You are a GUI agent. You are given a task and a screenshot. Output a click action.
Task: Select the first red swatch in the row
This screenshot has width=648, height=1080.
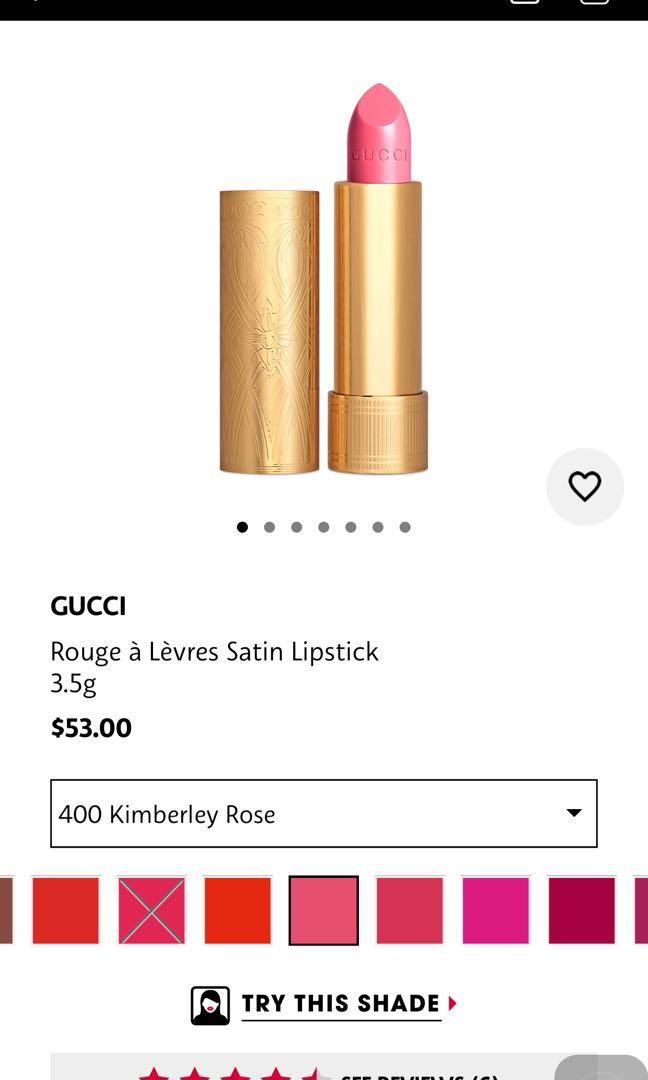tap(66, 910)
